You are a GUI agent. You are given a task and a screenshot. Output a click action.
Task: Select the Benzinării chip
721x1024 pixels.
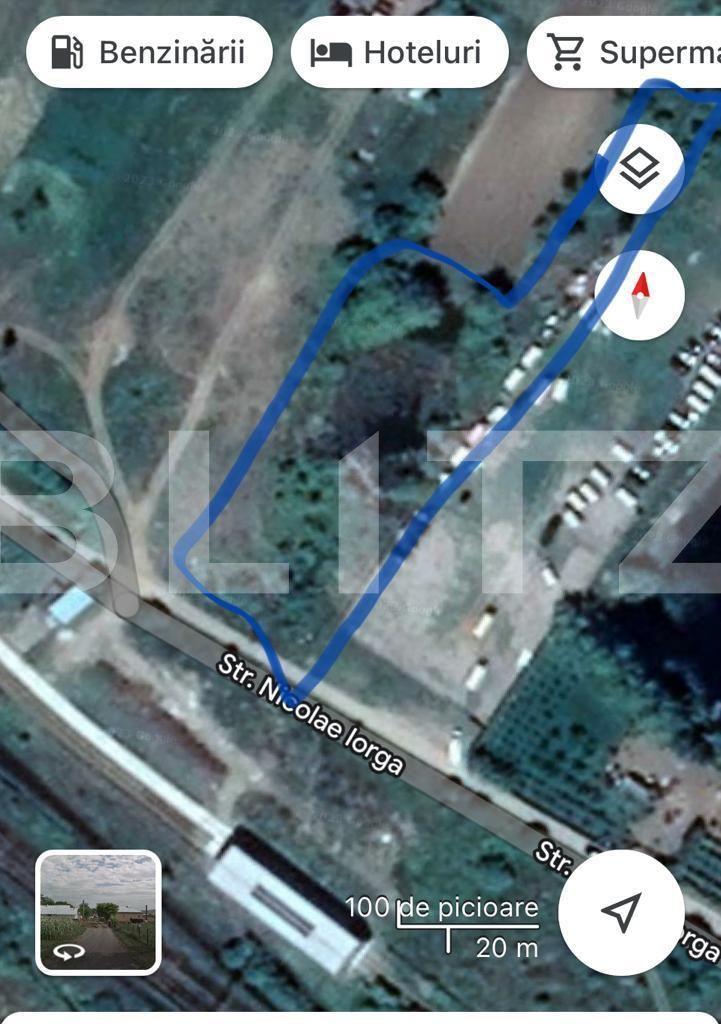(x=149, y=52)
